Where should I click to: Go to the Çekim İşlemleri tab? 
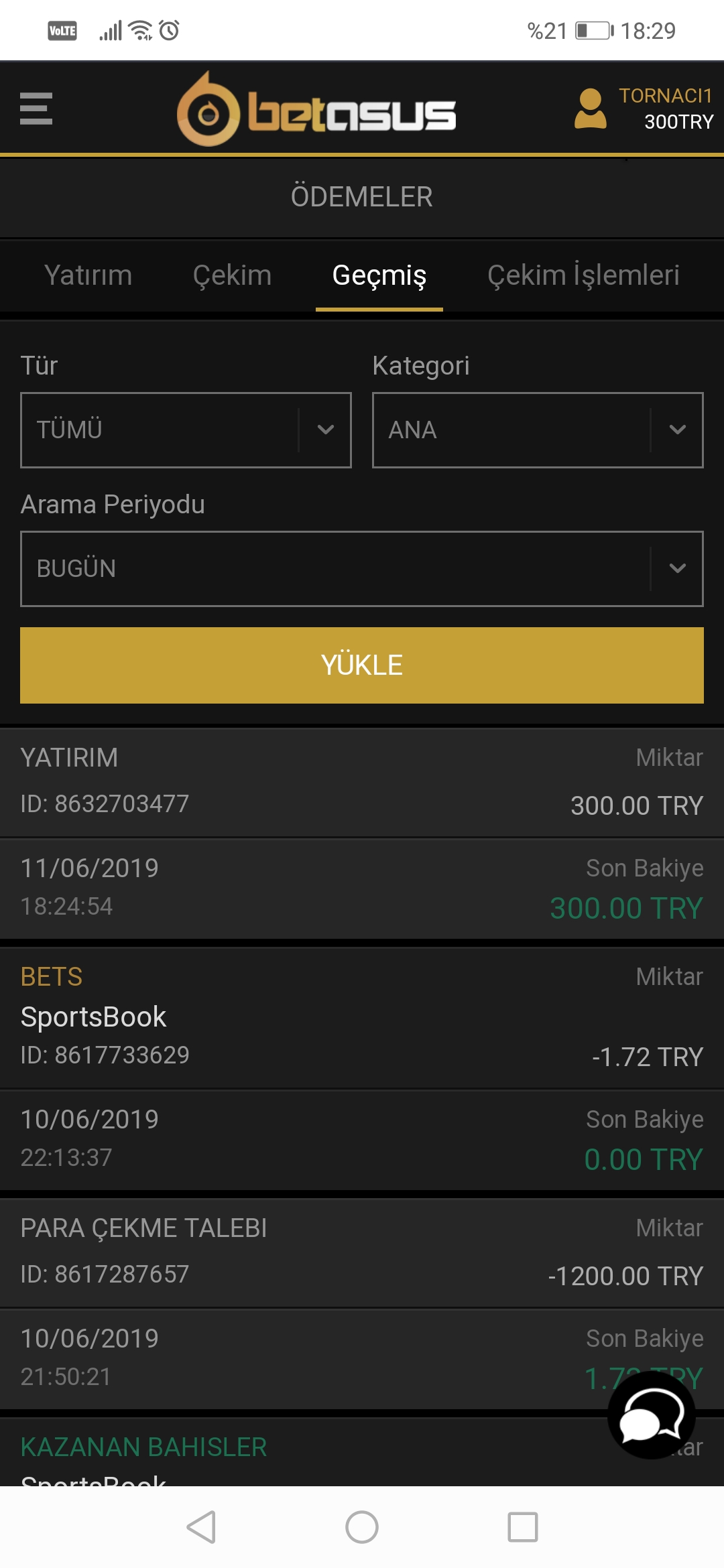click(583, 275)
